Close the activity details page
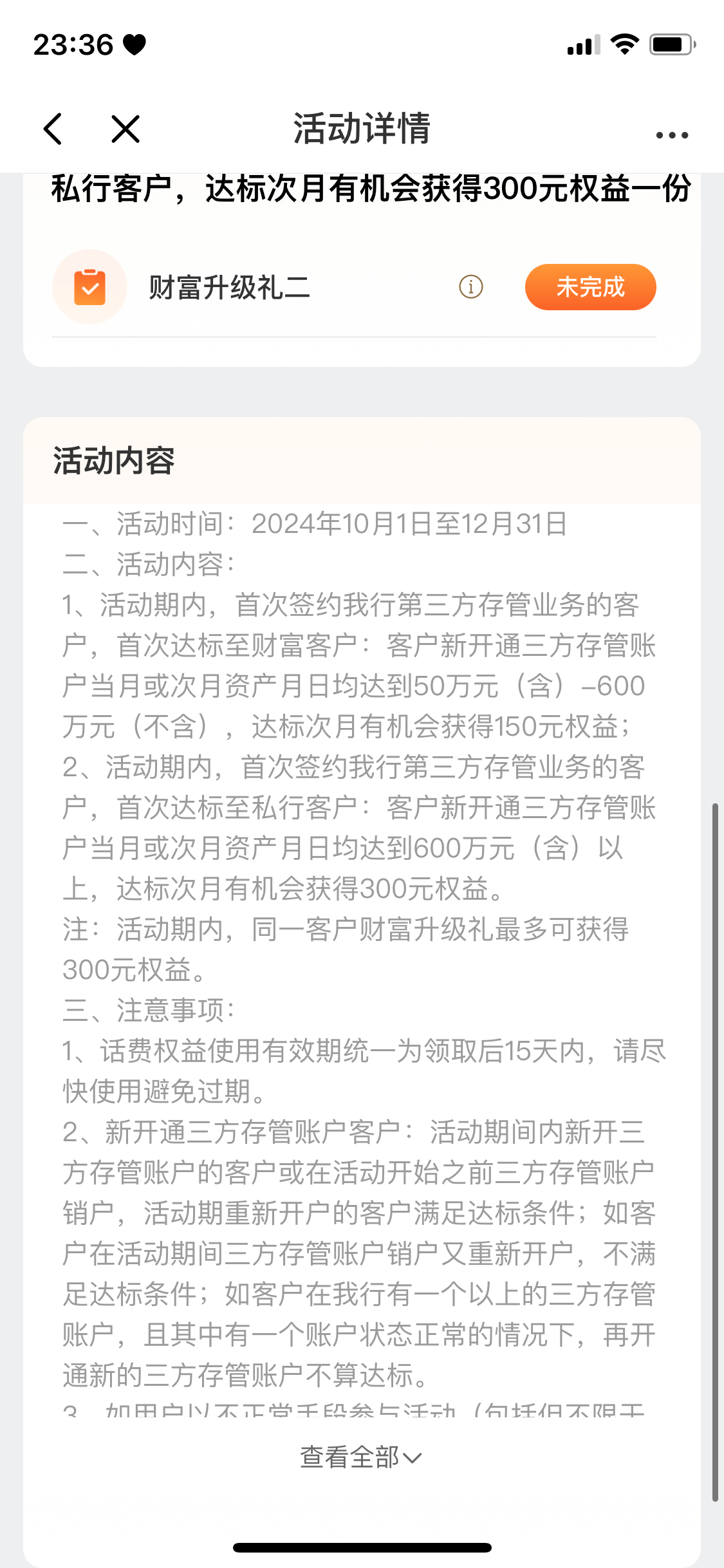 click(x=125, y=129)
